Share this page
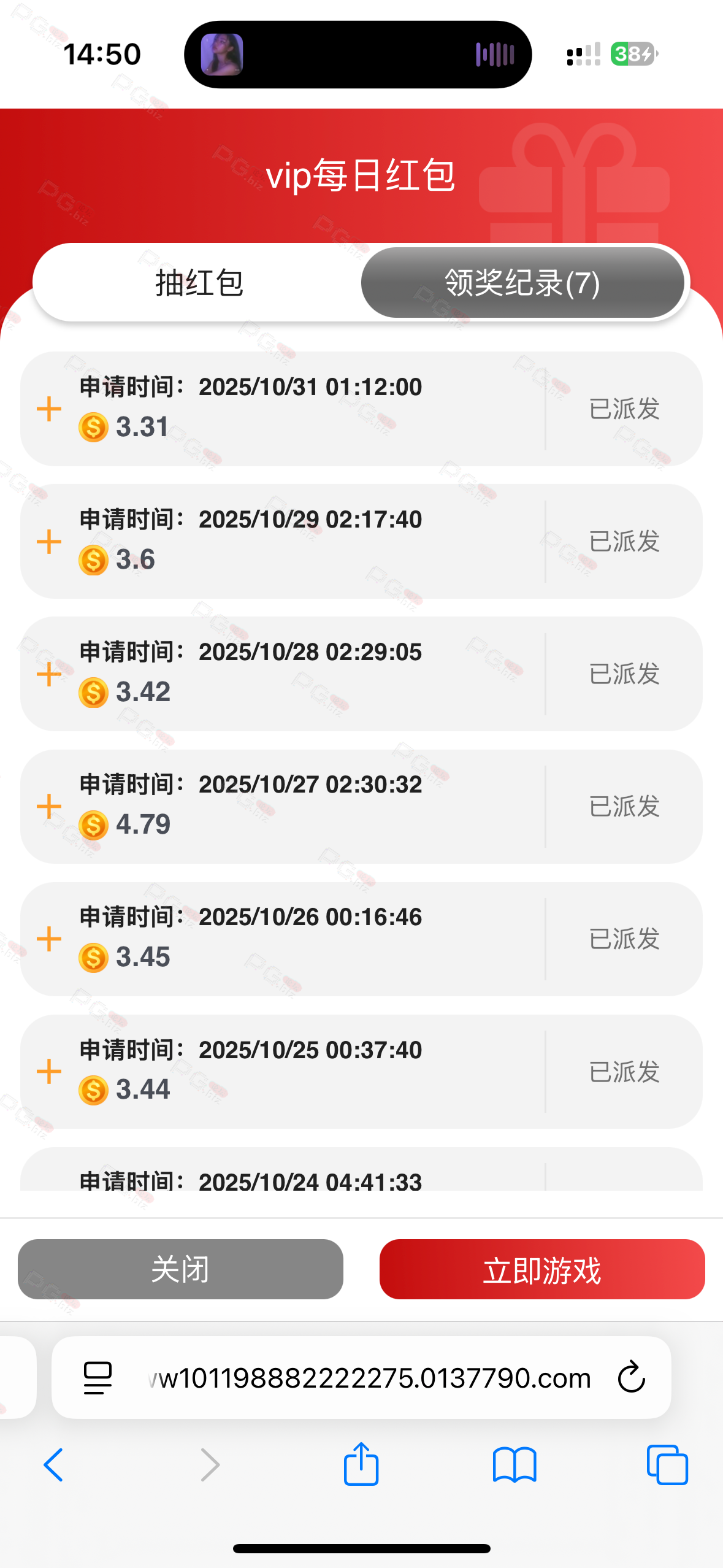 tap(361, 1465)
